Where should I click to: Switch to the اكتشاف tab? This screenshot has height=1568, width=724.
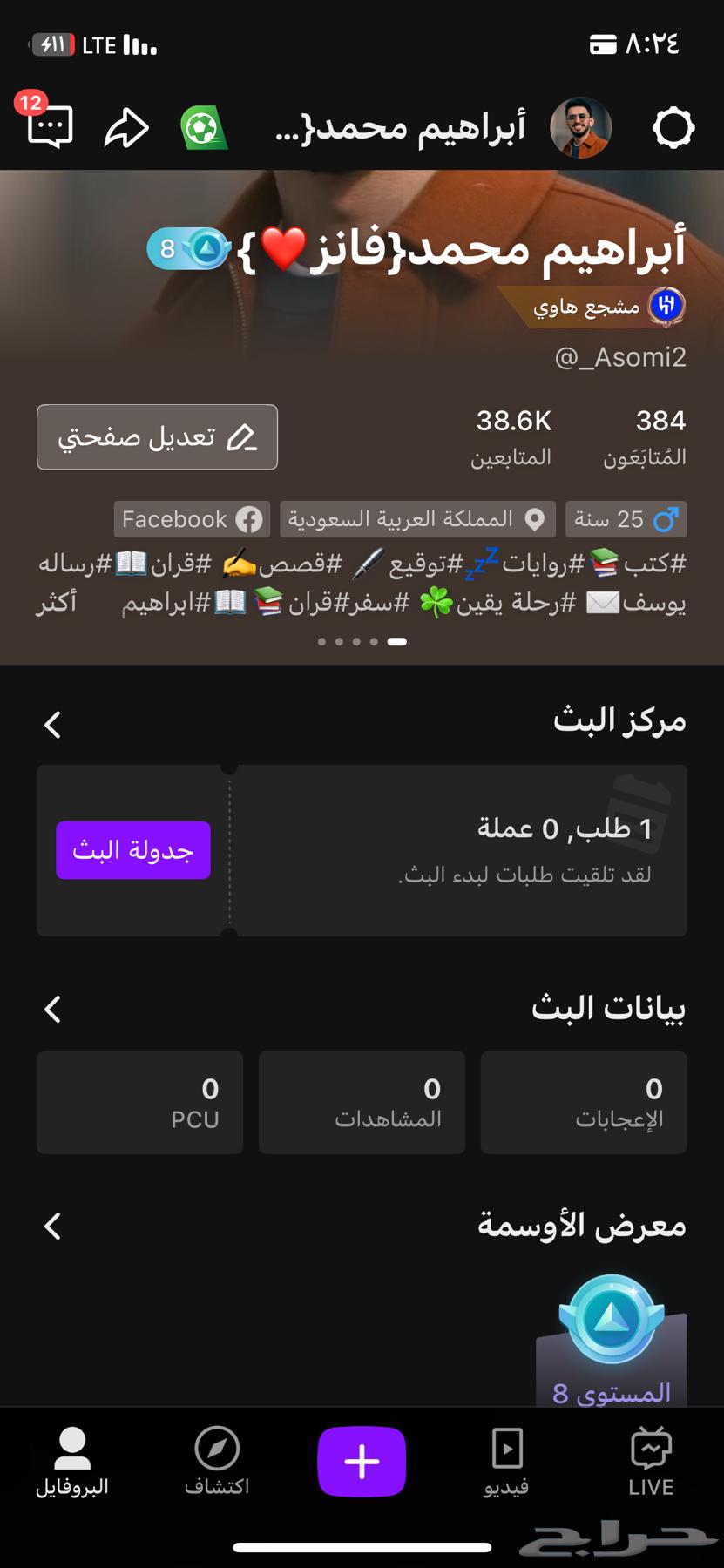click(218, 1459)
